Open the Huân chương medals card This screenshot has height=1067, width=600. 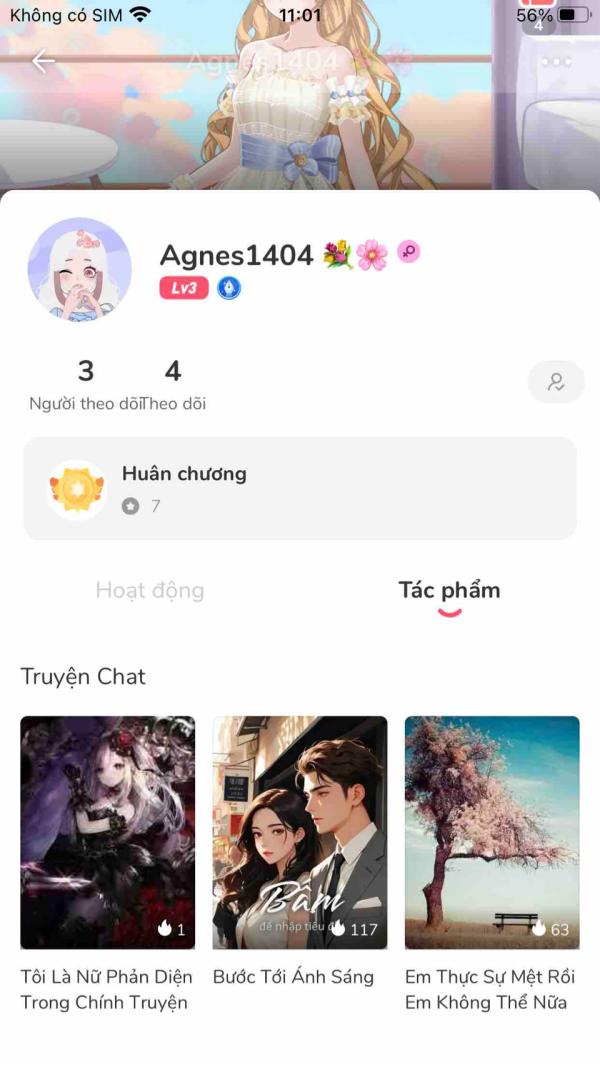pos(300,489)
